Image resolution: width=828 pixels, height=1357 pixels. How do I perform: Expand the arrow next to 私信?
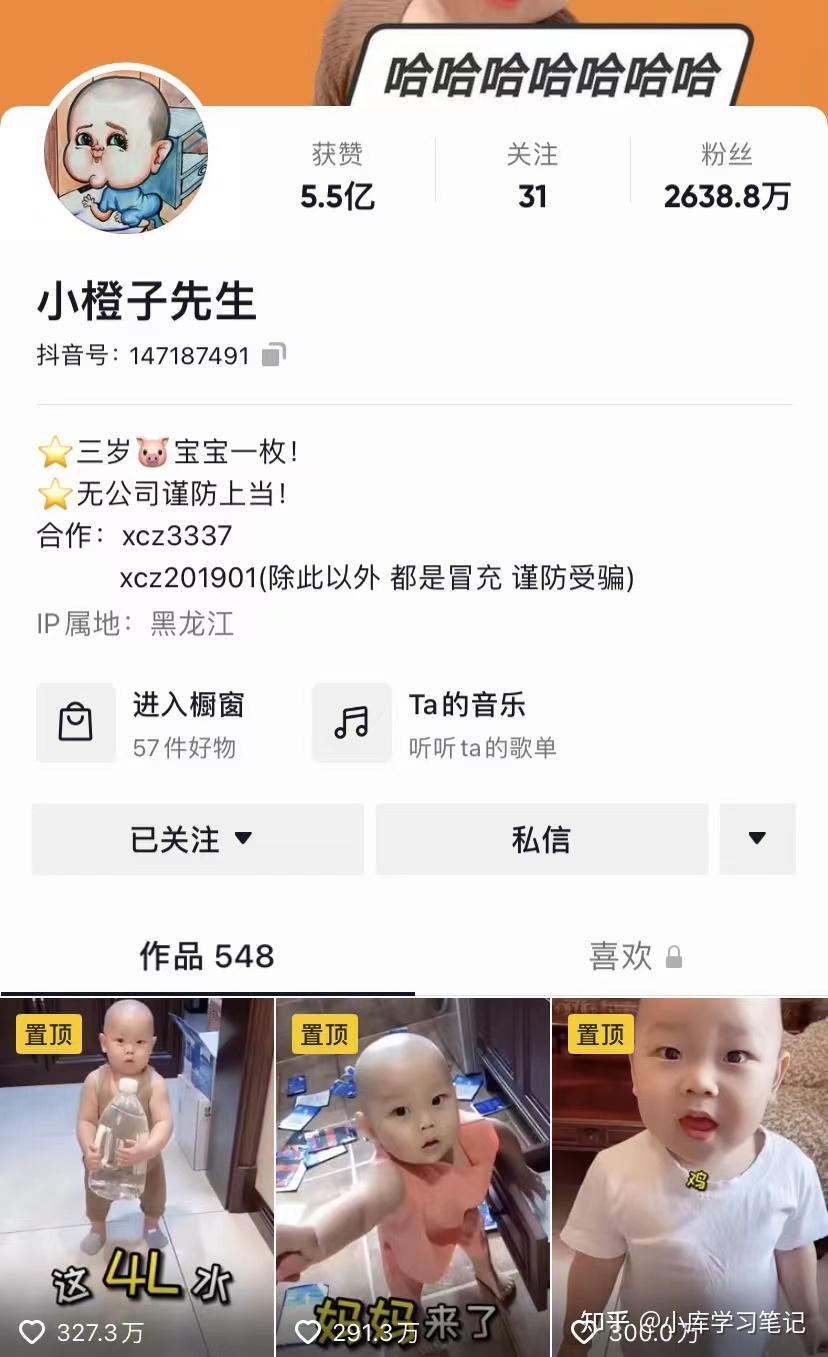(x=757, y=839)
